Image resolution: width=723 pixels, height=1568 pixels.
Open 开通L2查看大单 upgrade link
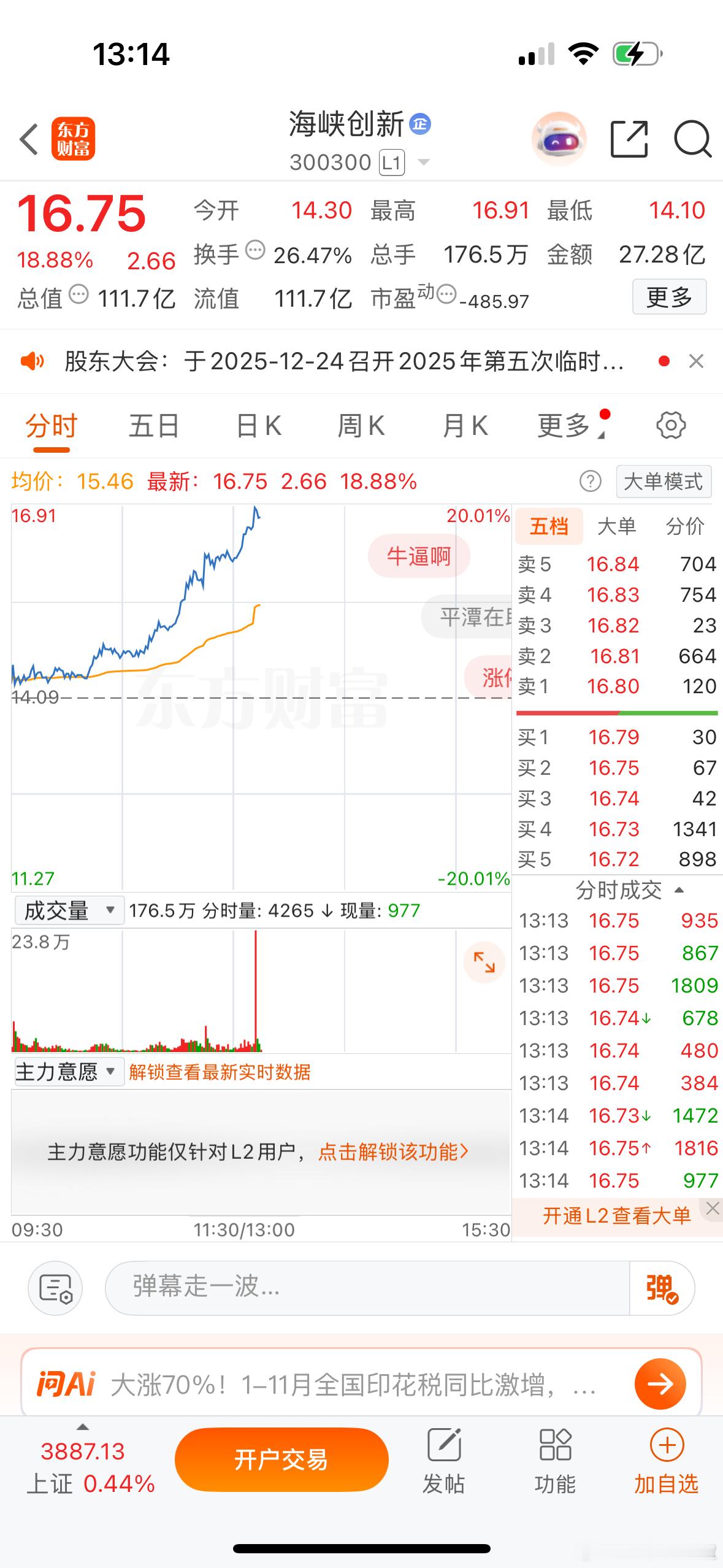tap(617, 1216)
